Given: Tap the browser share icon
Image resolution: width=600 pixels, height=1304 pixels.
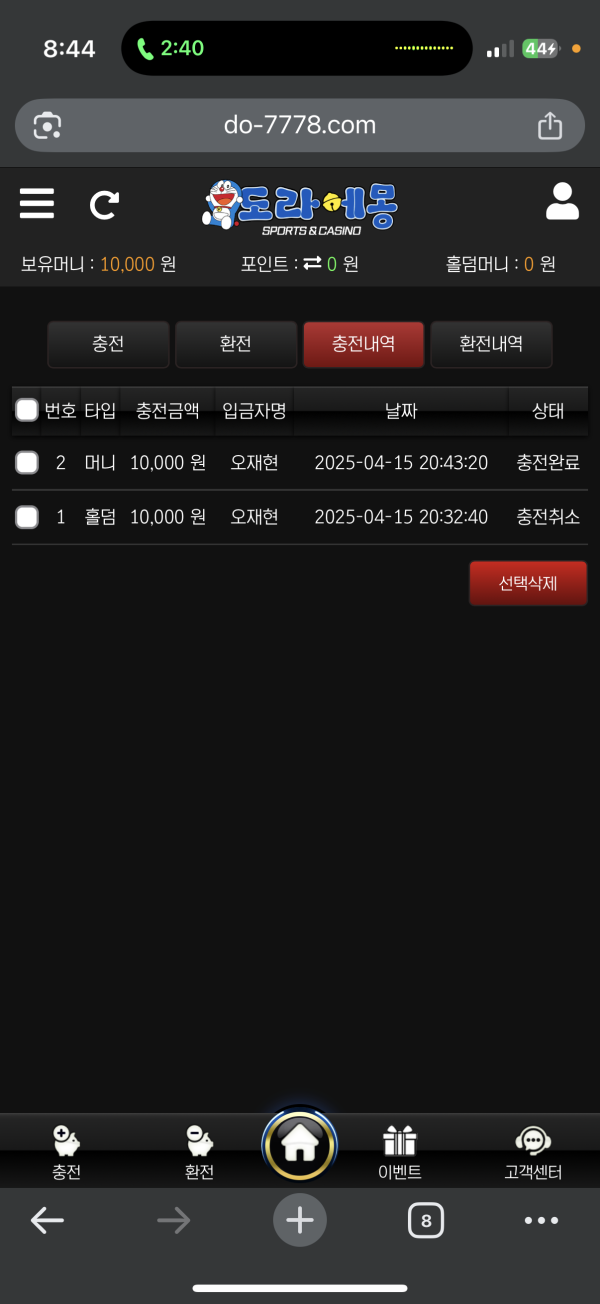Looking at the screenshot, I should tap(550, 126).
